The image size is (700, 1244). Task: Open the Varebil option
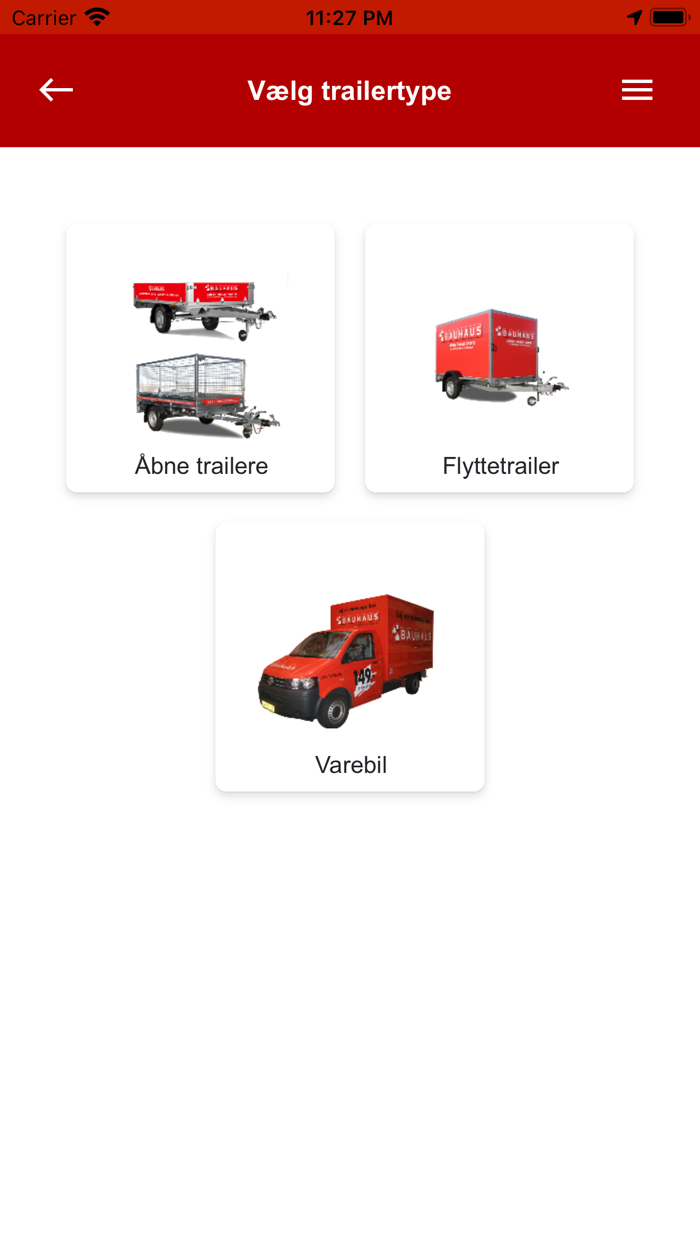coord(350,657)
